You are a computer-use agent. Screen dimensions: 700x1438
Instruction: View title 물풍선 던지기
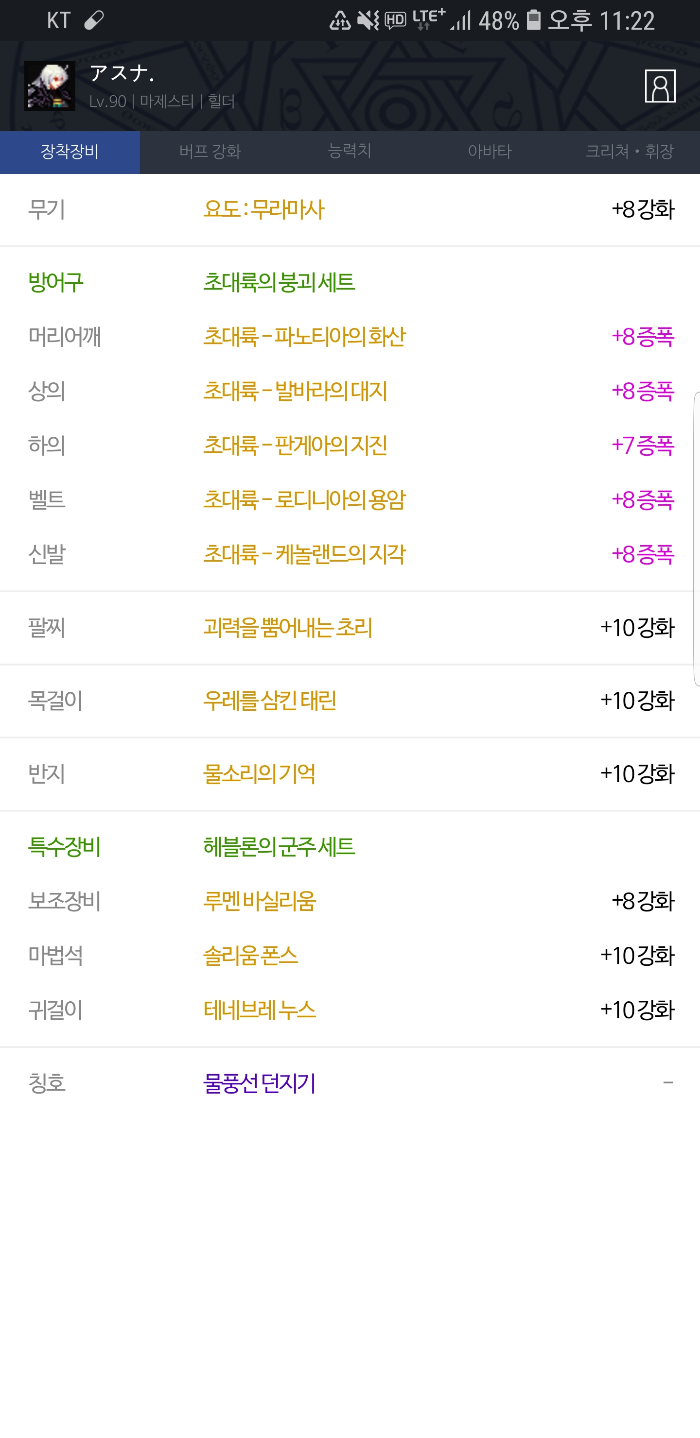click(x=260, y=1082)
